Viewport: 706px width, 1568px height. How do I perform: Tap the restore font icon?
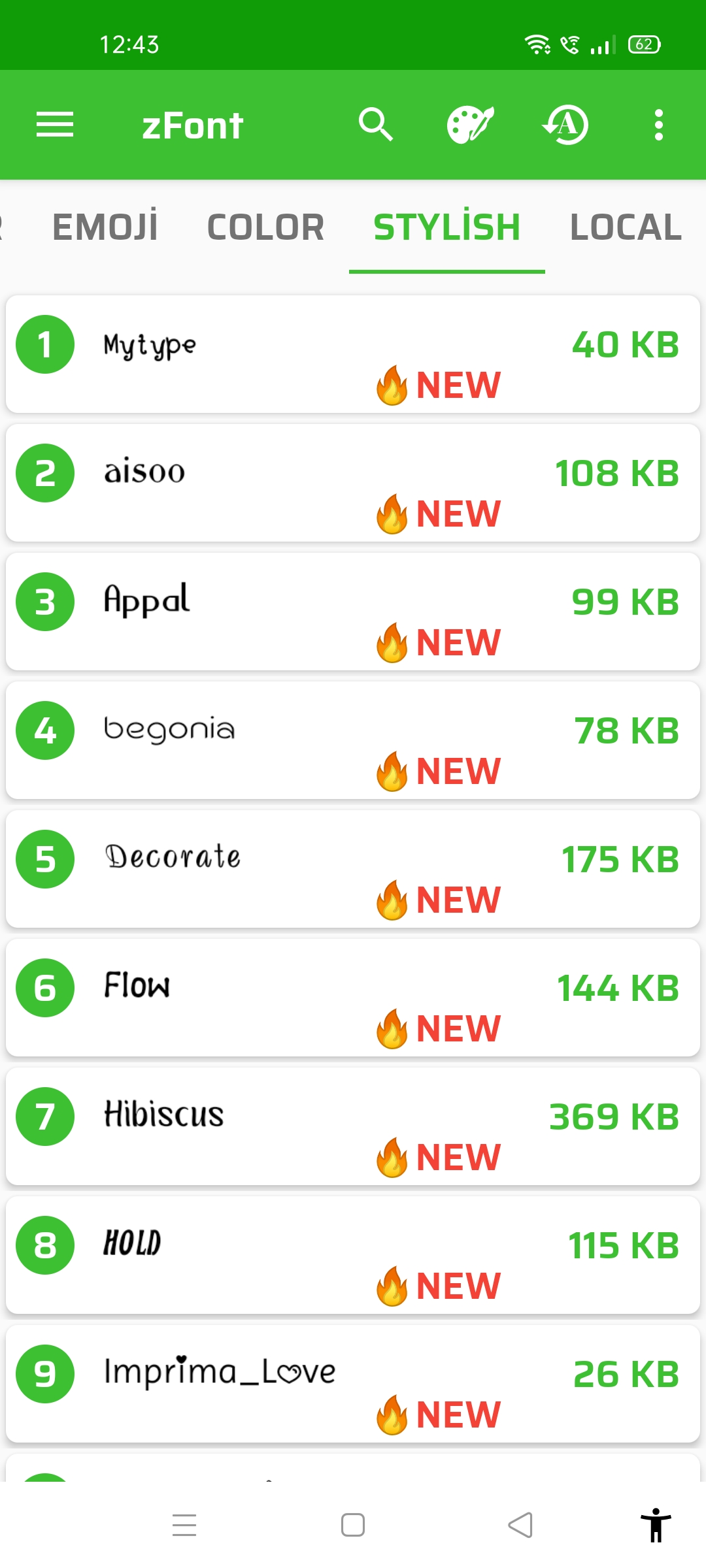point(565,125)
